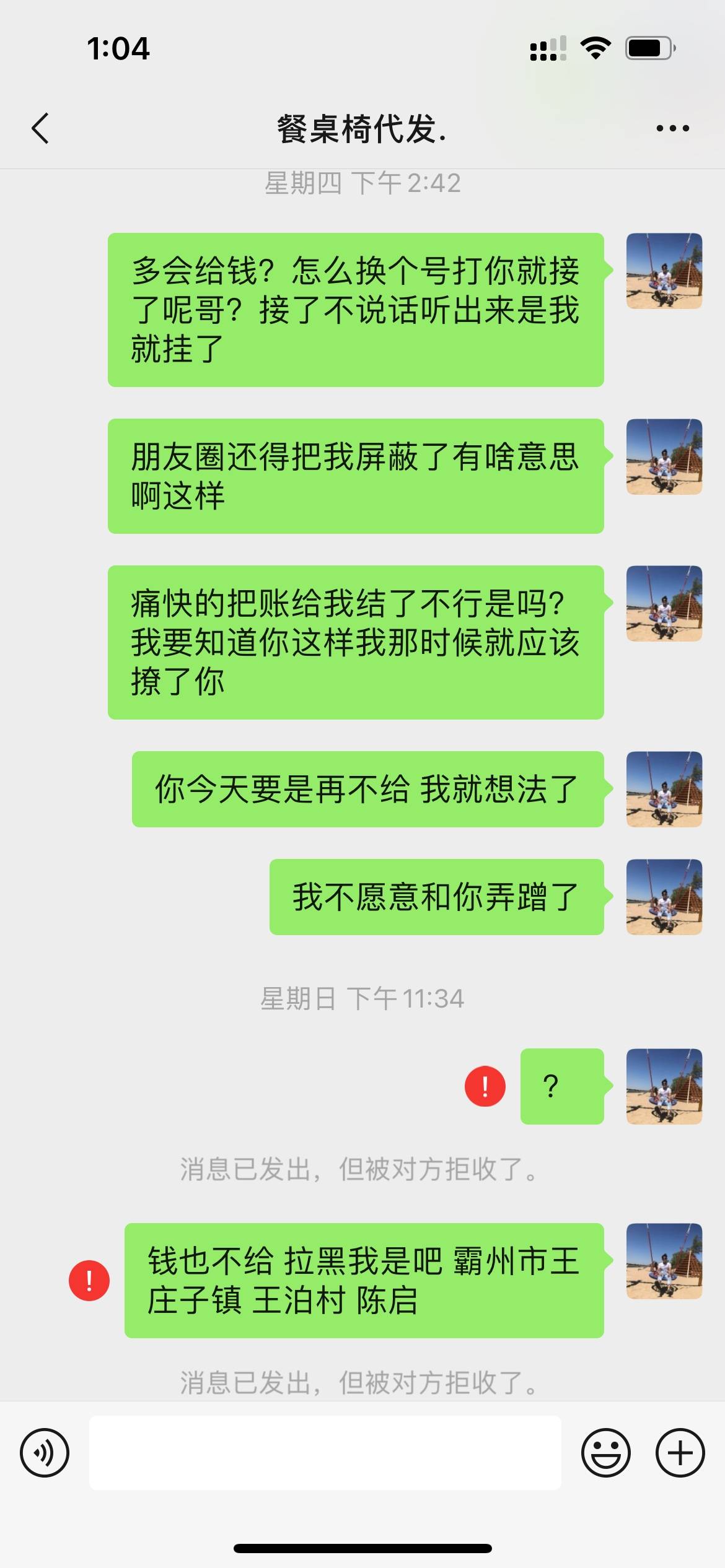725x1568 pixels.
Task: Tap the red resend icon beside "?"
Action: pyautogui.click(x=485, y=1086)
